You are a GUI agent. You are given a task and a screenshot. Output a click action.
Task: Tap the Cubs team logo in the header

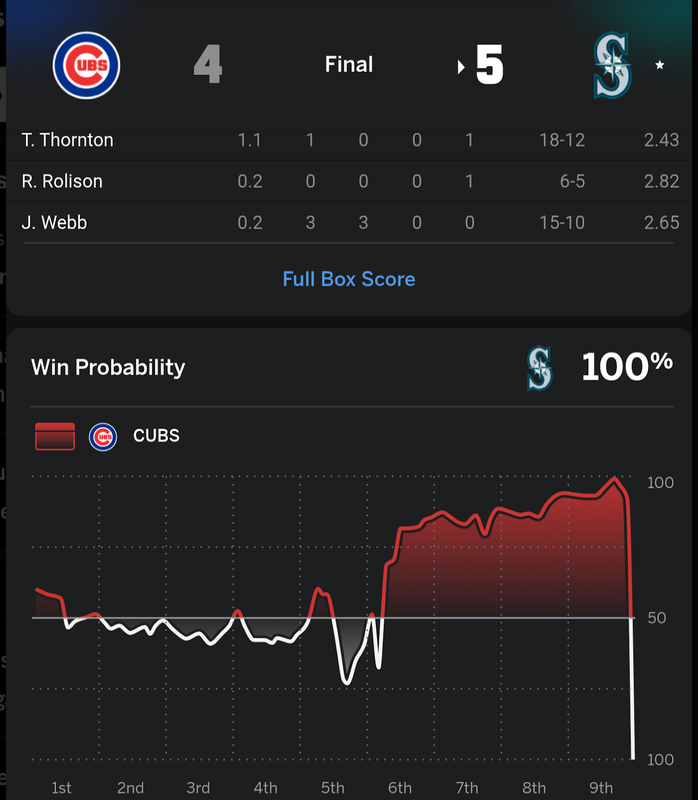pos(86,65)
